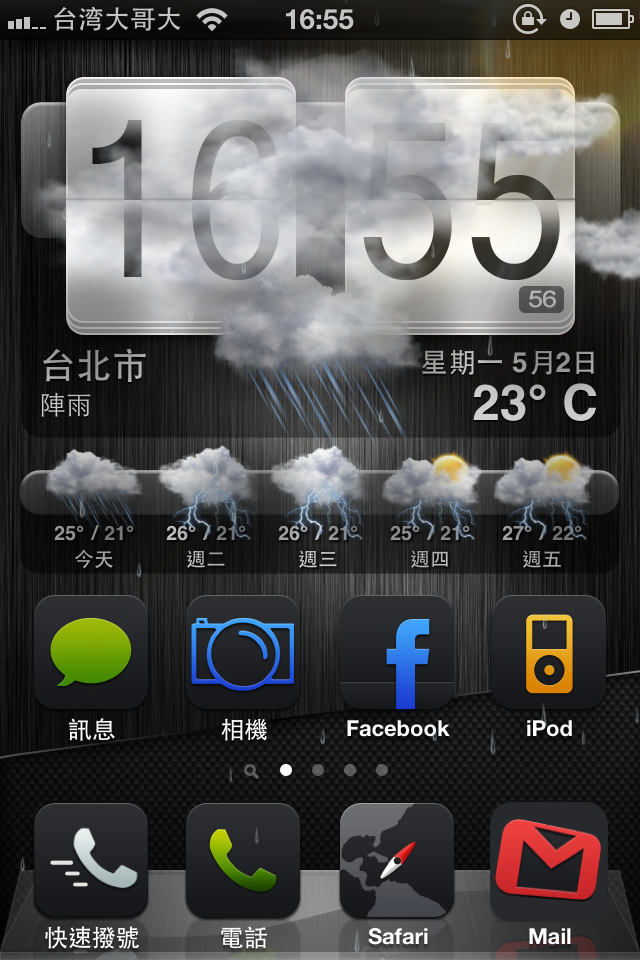The width and height of the screenshot is (640, 960).
Task: Open the Facebook app
Action: [397, 653]
